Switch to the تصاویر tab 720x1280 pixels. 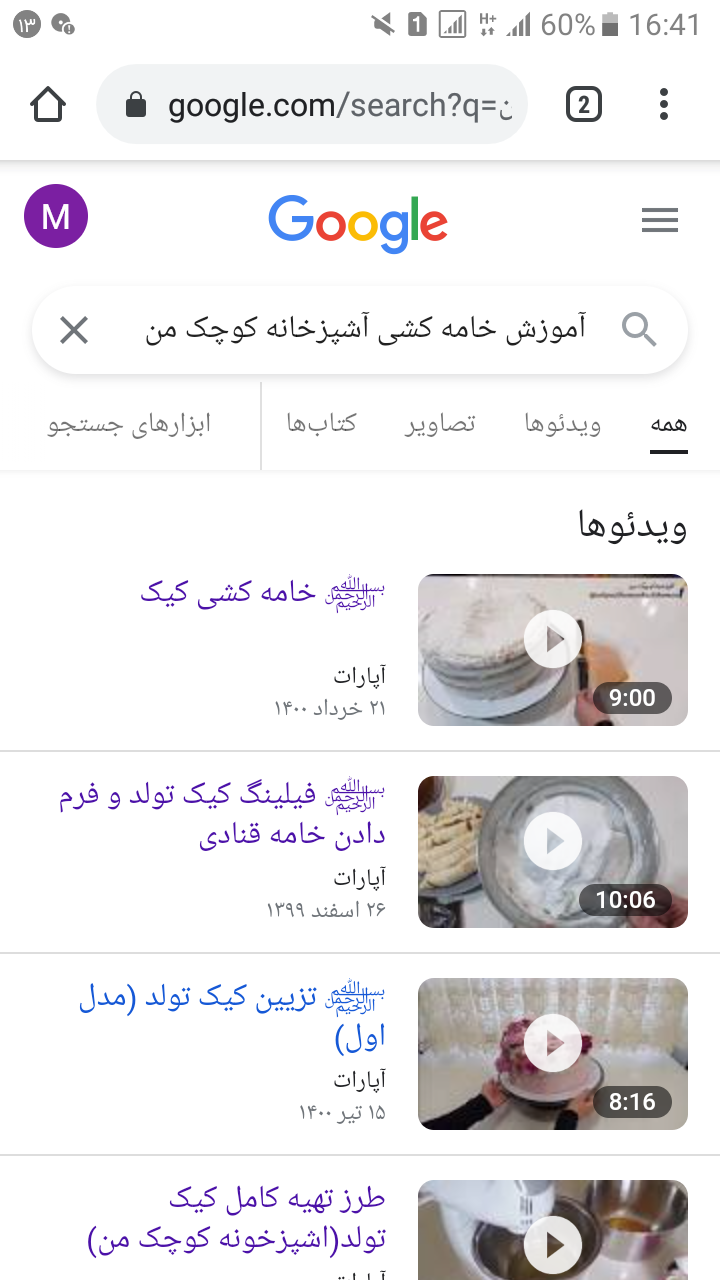click(x=440, y=424)
